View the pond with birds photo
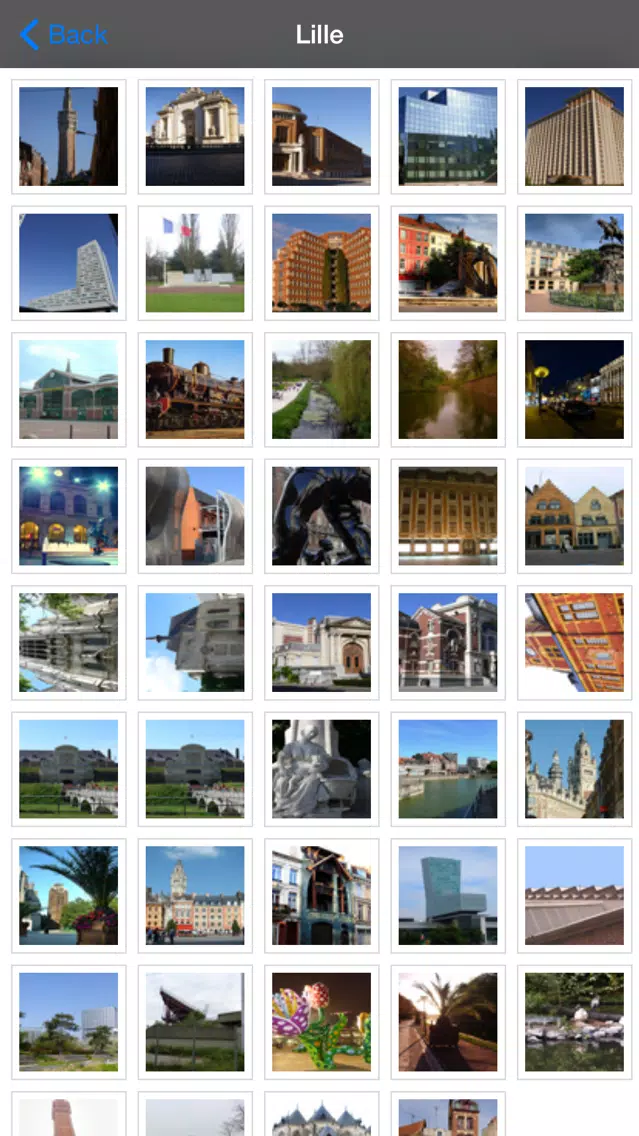 click(x=575, y=1022)
